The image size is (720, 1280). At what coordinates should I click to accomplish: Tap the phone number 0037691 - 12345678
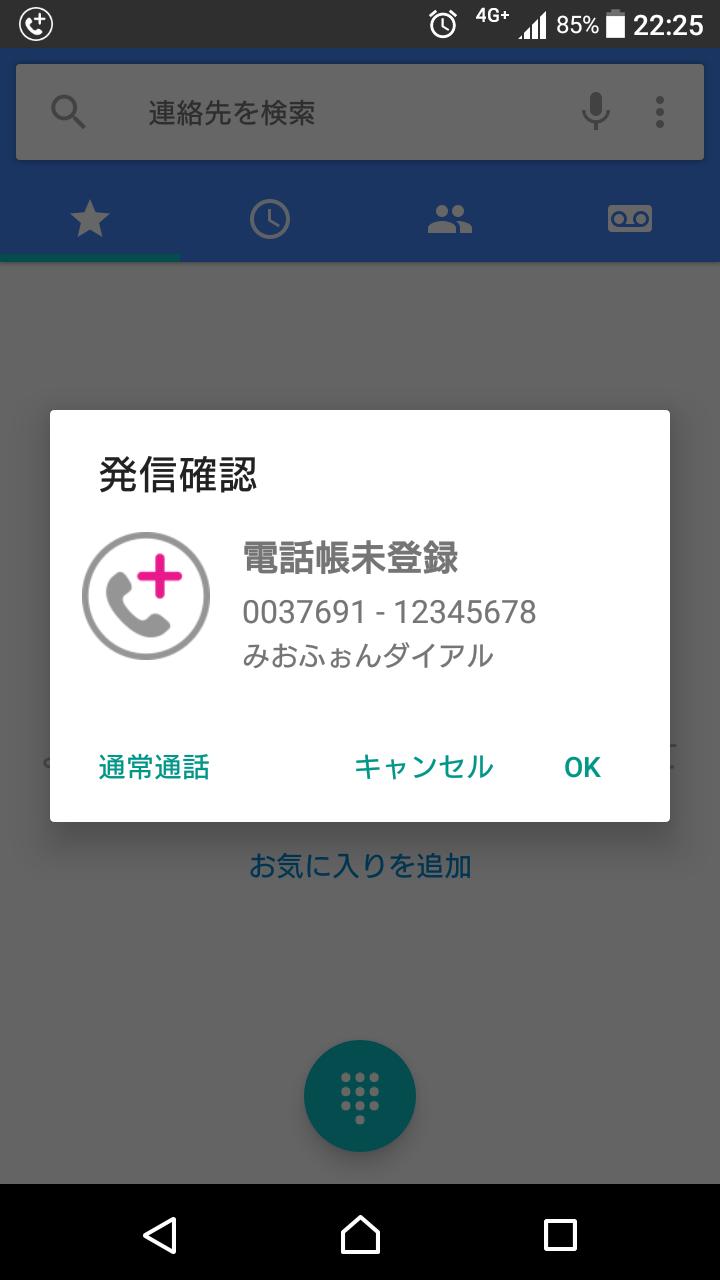(389, 612)
